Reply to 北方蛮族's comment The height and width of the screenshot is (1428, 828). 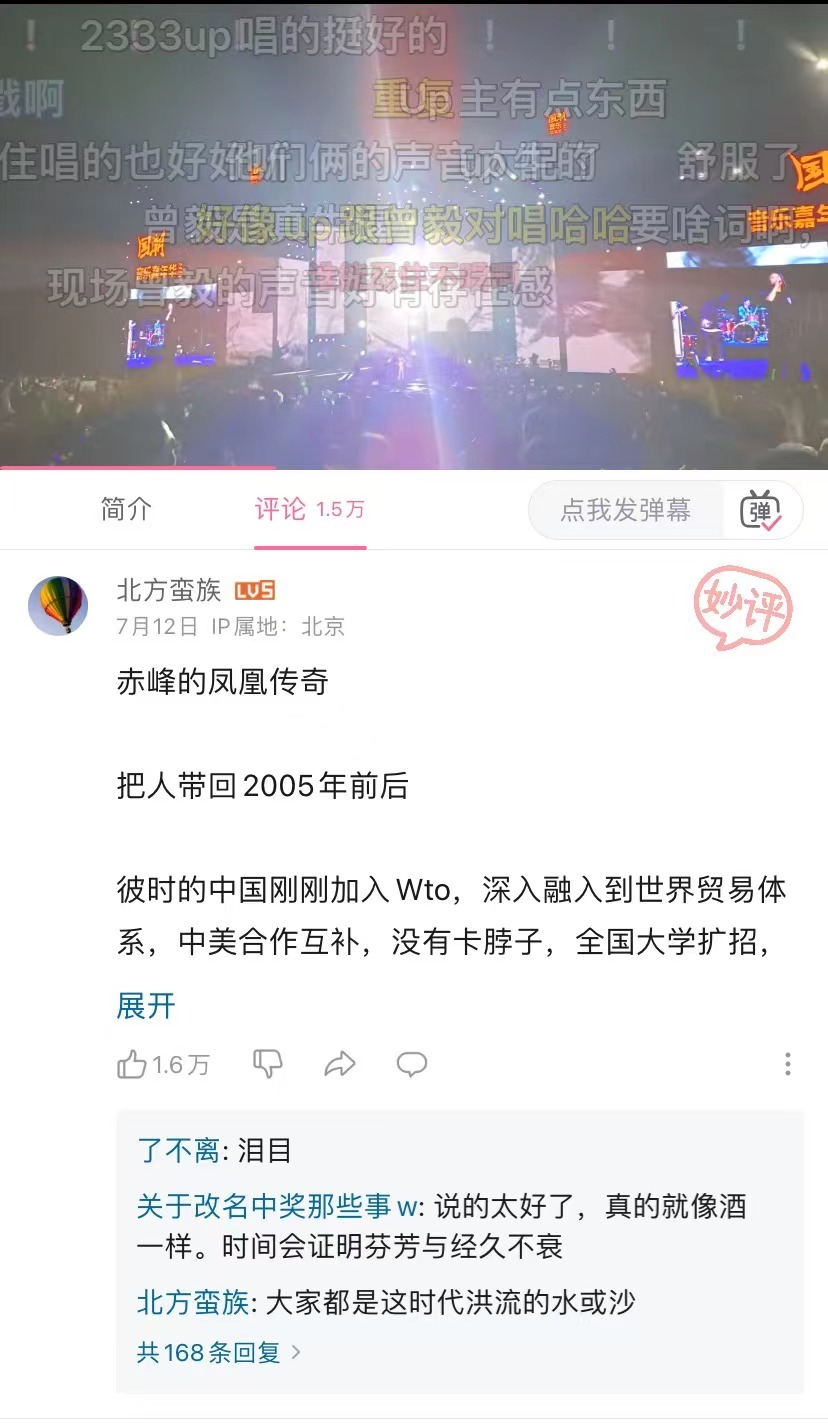pos(412,1065)
